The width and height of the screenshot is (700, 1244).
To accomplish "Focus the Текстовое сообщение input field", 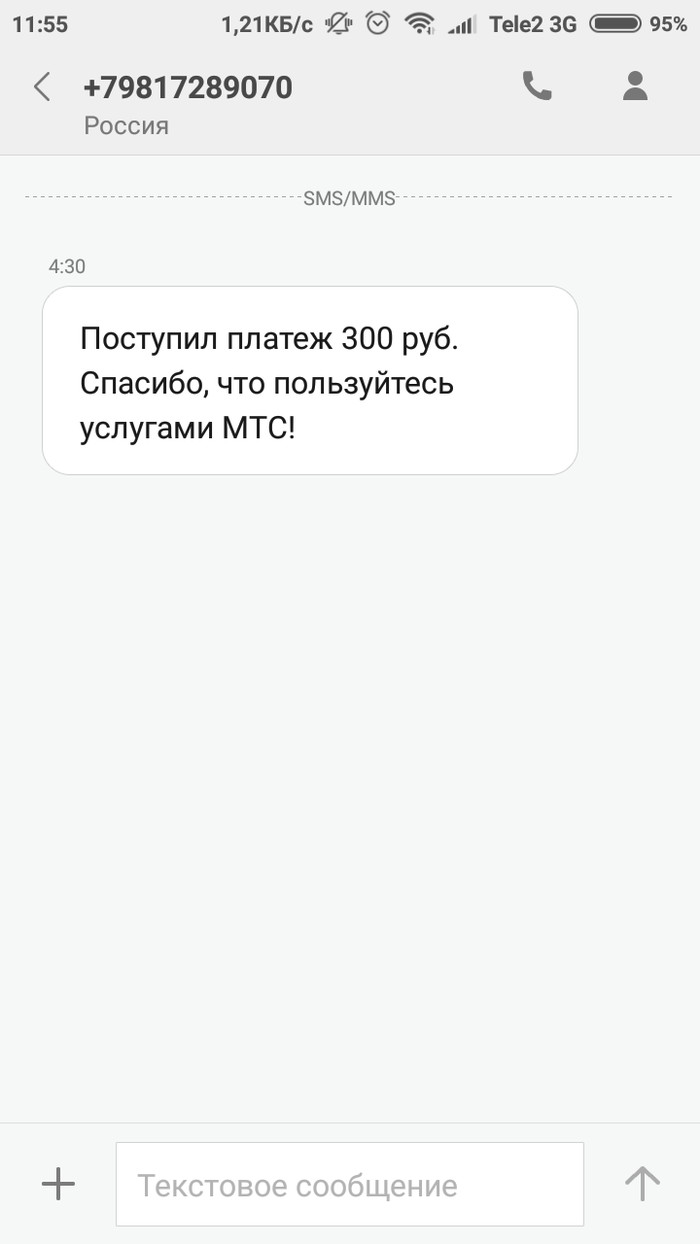I will point(349,1185).
